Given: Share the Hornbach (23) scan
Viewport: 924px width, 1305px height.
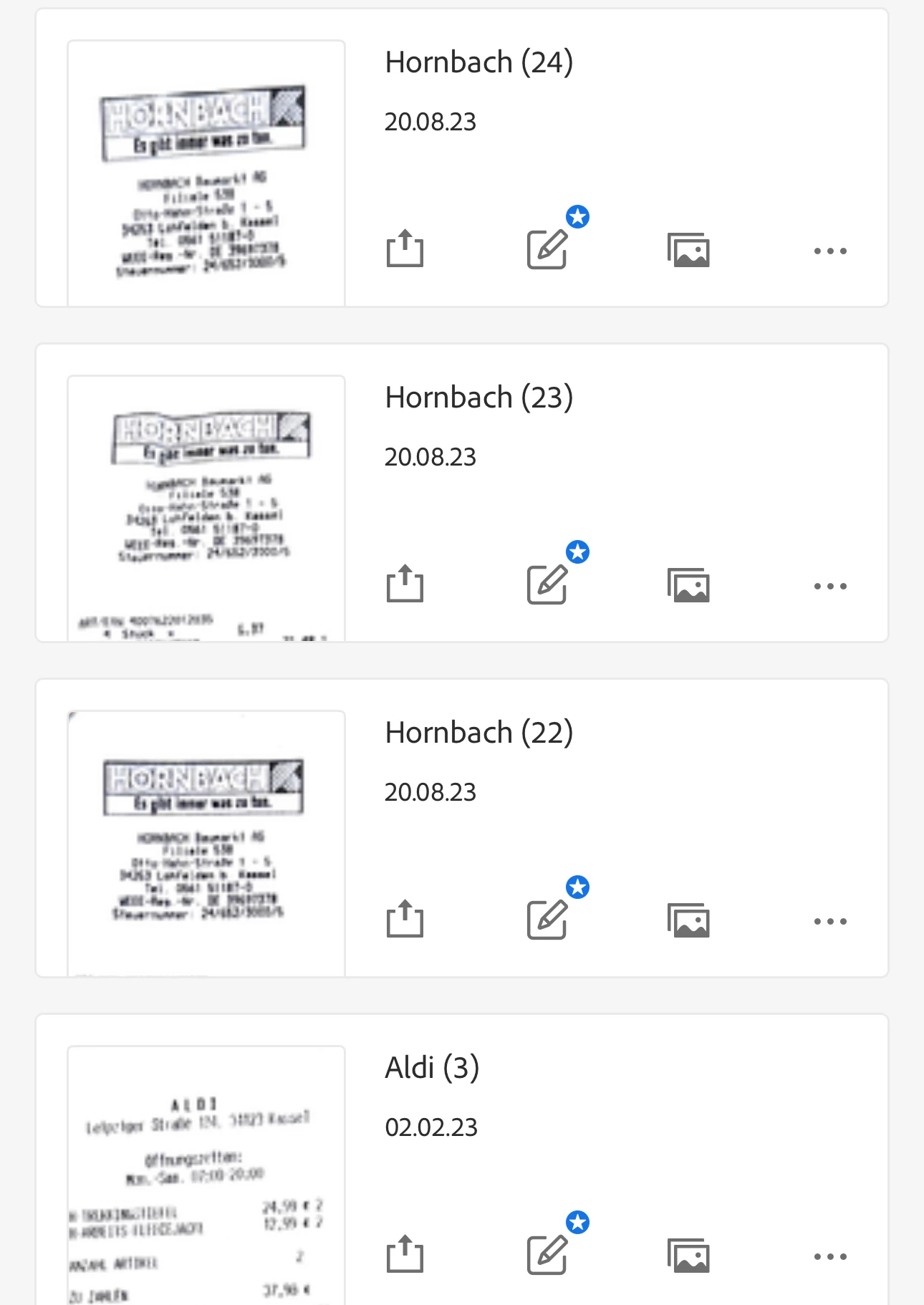Looking at the screenshot, I should [405, 584].
